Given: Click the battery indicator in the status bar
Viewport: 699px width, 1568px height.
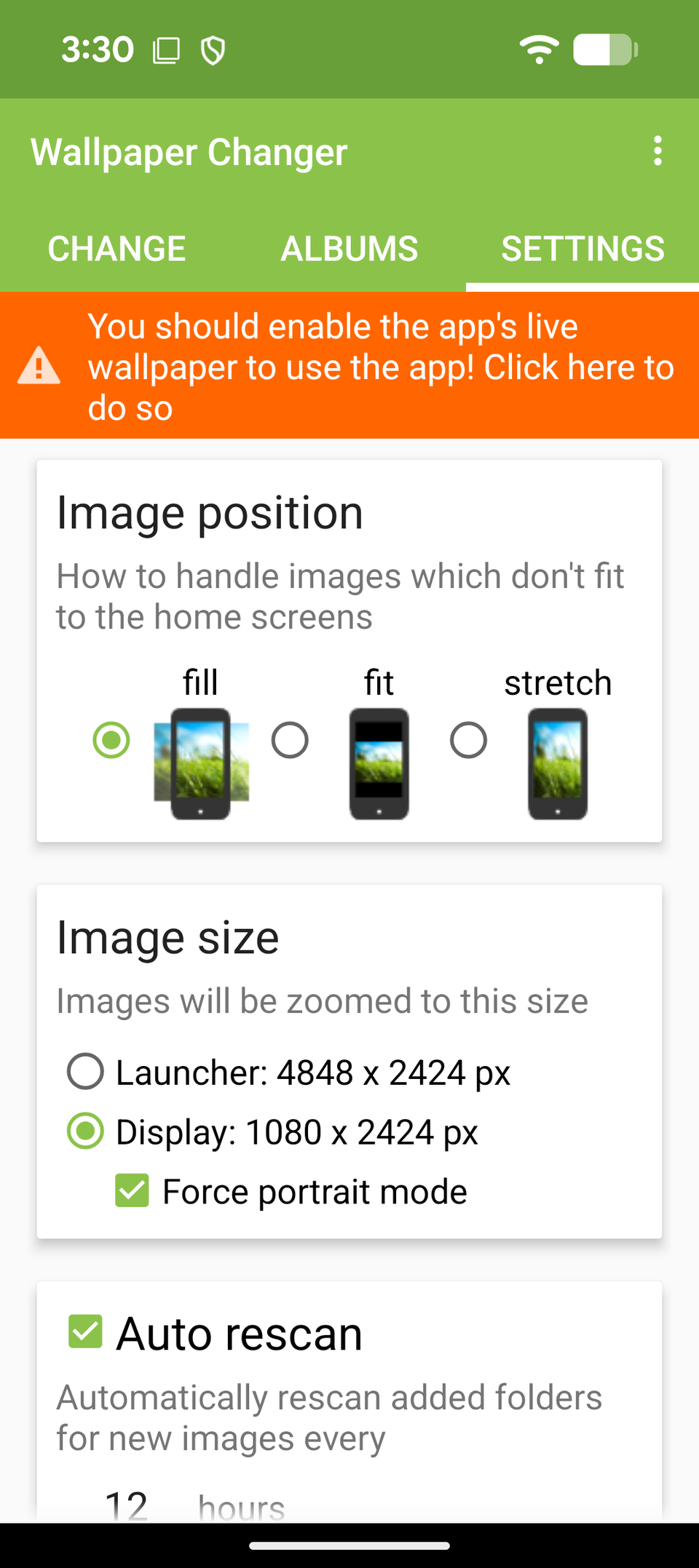Looking at the screenshot, I should (x=604, y=49).
